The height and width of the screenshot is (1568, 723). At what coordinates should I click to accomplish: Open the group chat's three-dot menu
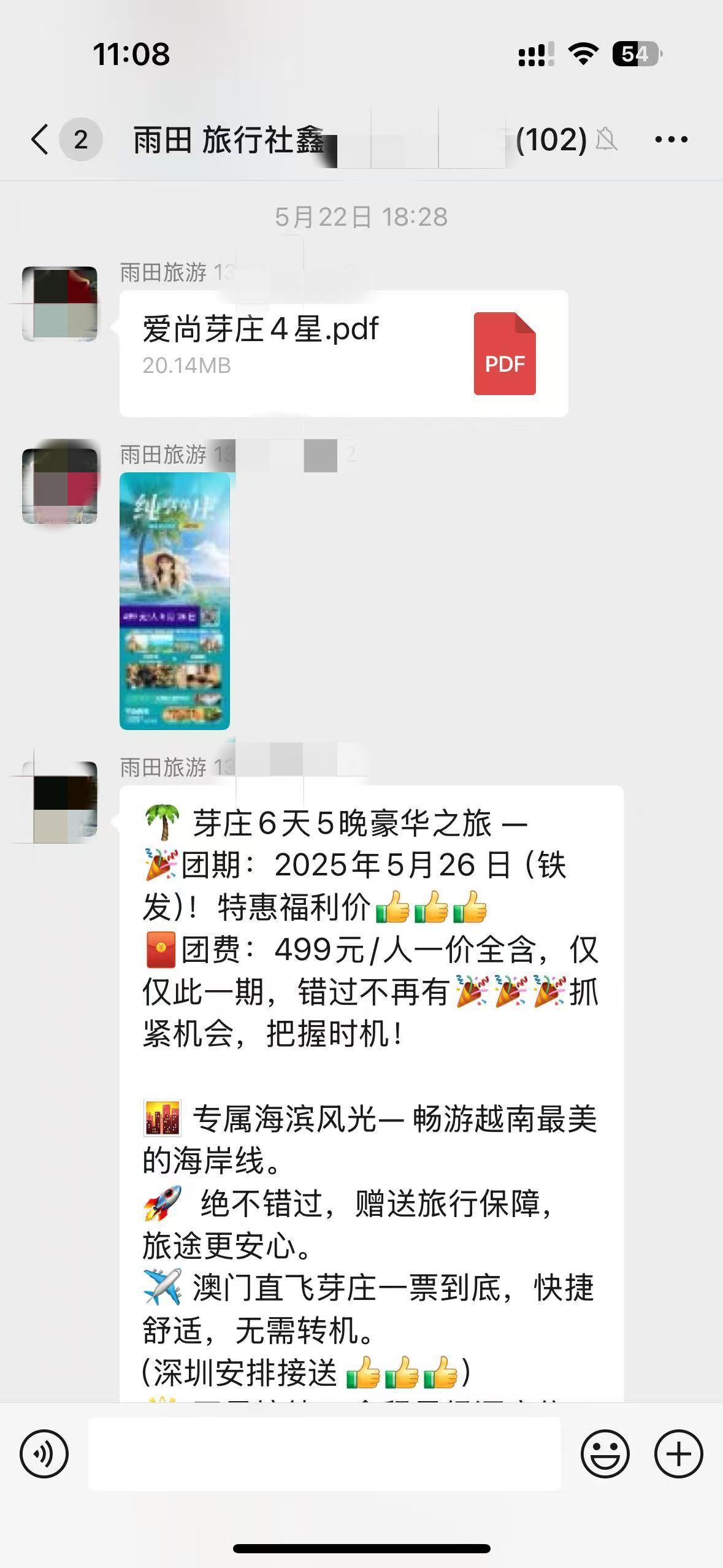[671, 140]
